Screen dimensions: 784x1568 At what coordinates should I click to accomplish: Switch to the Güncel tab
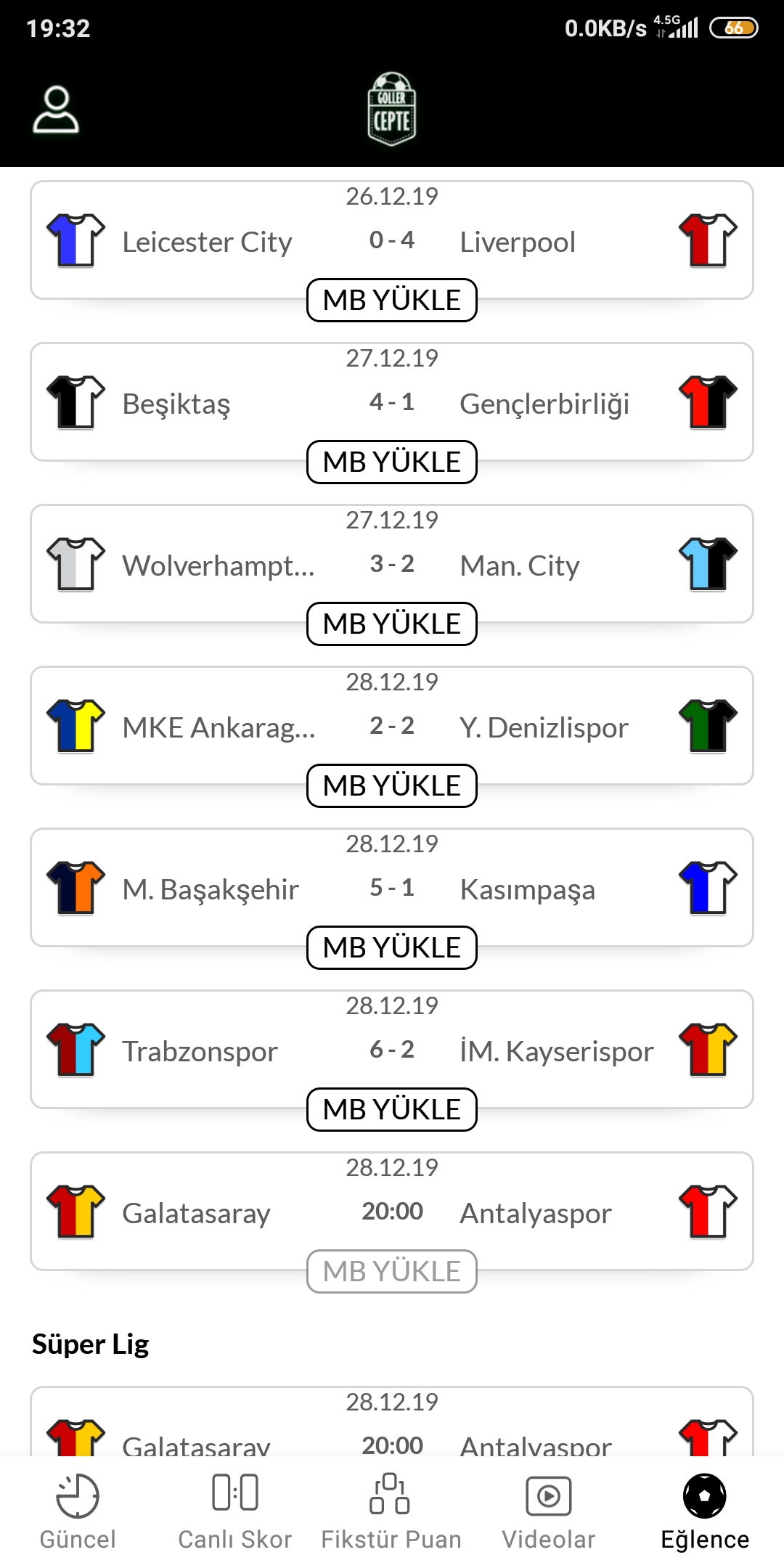click(x=78, y=1511)
